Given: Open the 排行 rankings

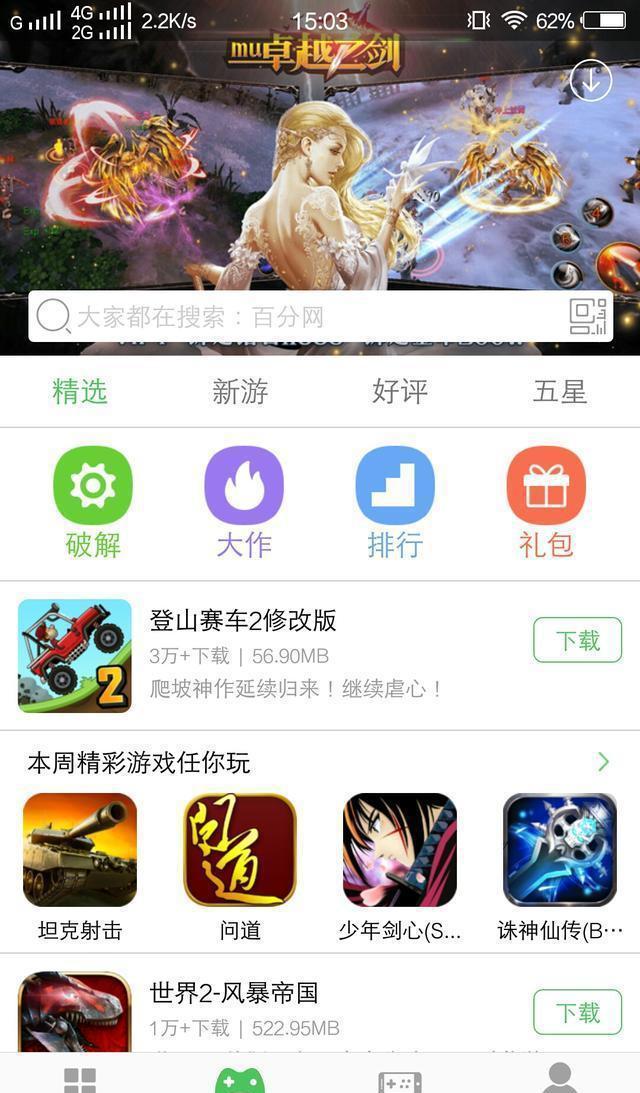Looking at the screenshot, I should point(395,502).
